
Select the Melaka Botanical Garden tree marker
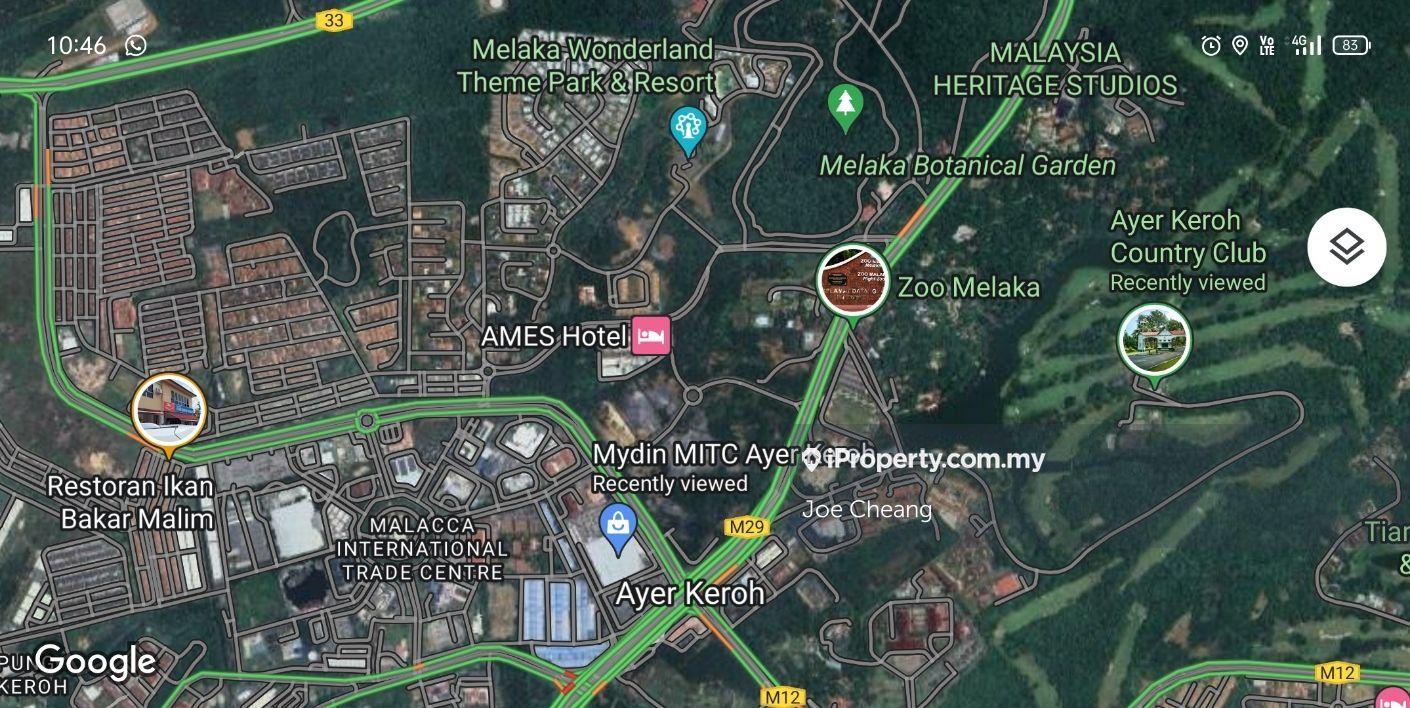point(845,103)
